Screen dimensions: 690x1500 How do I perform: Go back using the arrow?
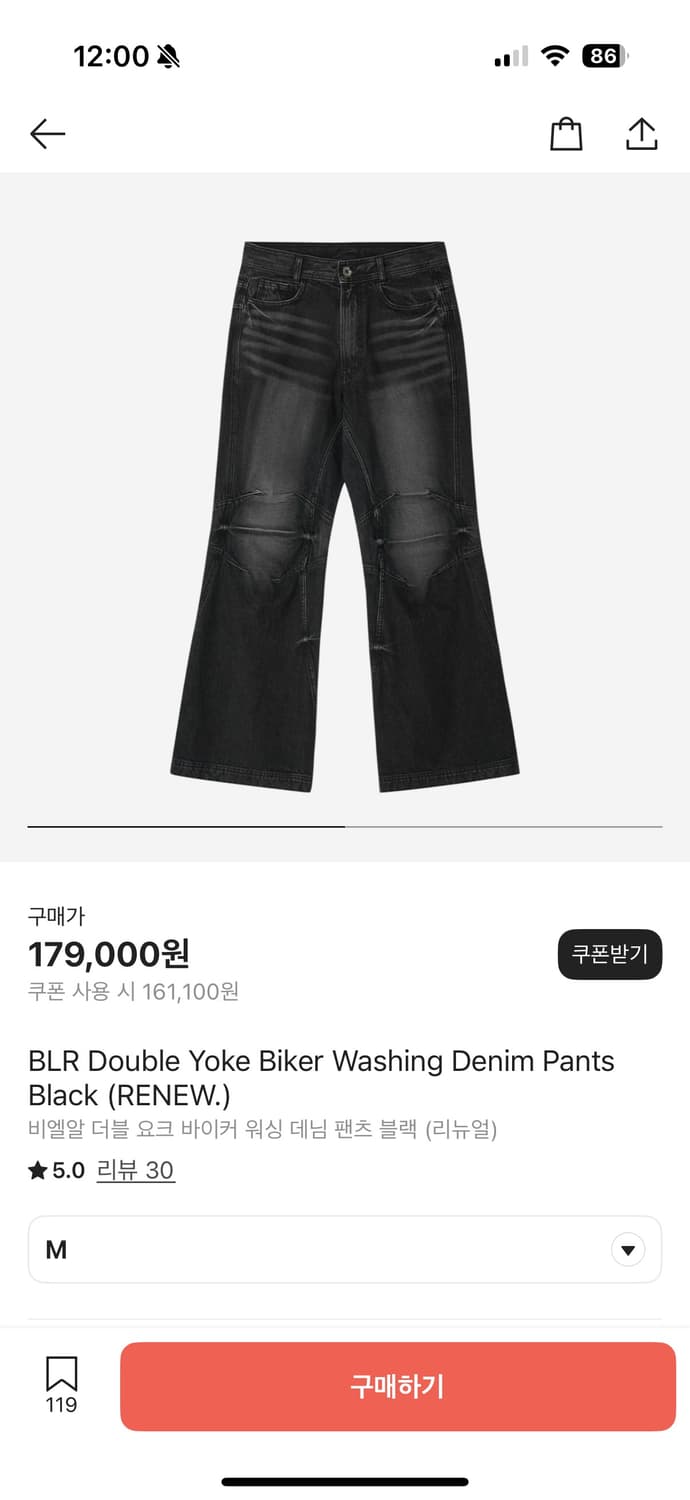point(47,134)
